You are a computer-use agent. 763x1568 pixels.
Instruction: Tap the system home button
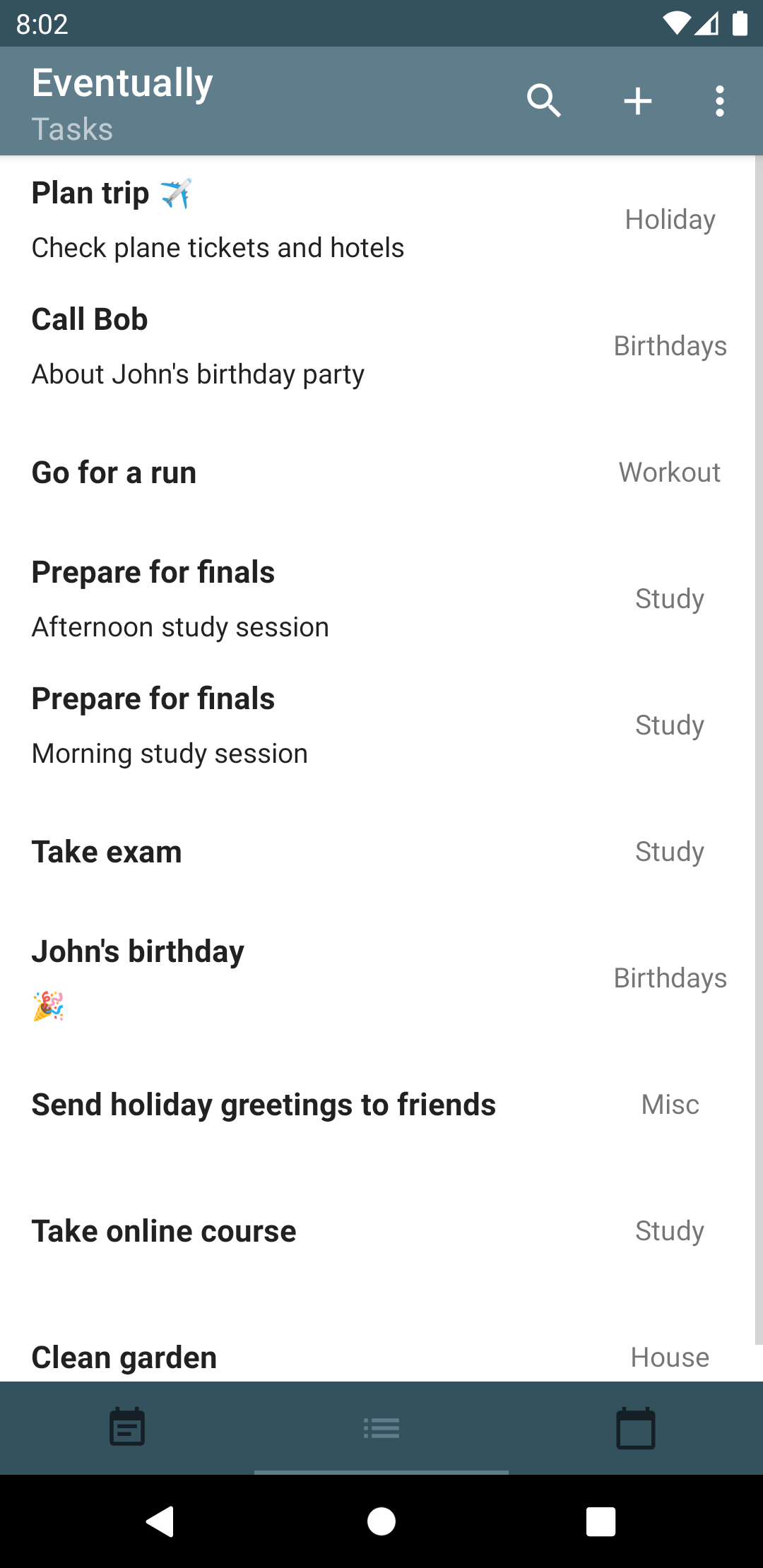(381, 1521)
